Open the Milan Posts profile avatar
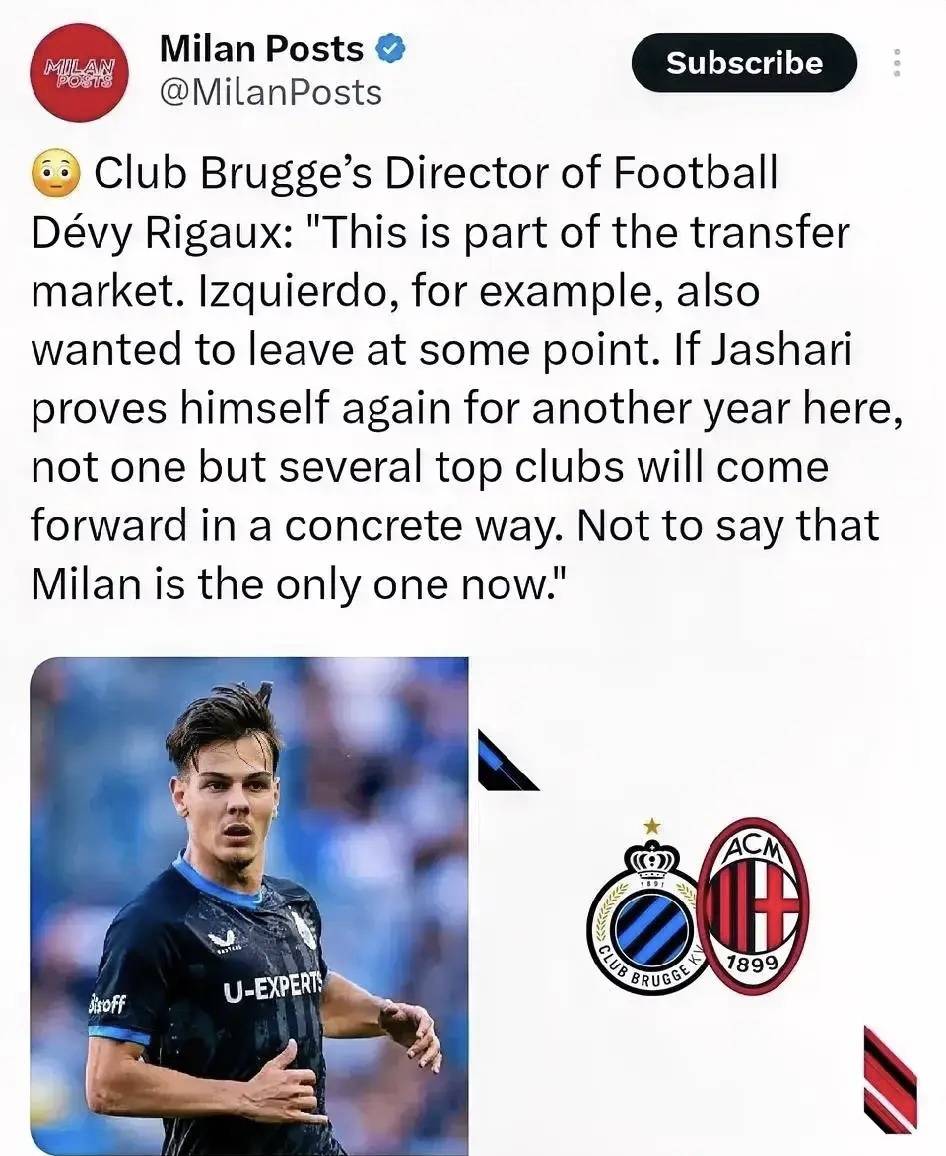 pyautogui.click(x=80, y=70)
